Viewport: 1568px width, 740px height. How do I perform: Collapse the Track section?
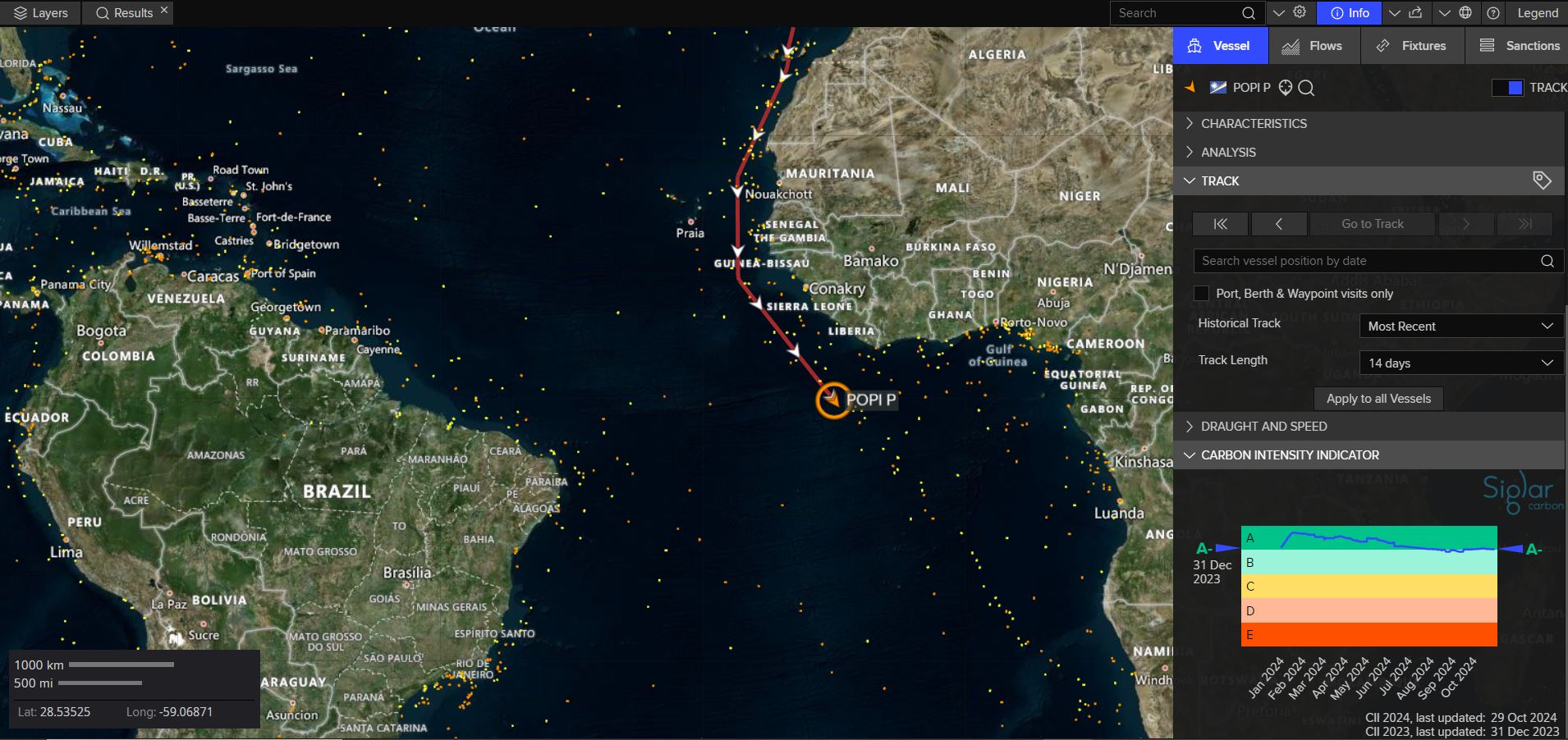click(x=1220, y=180)
